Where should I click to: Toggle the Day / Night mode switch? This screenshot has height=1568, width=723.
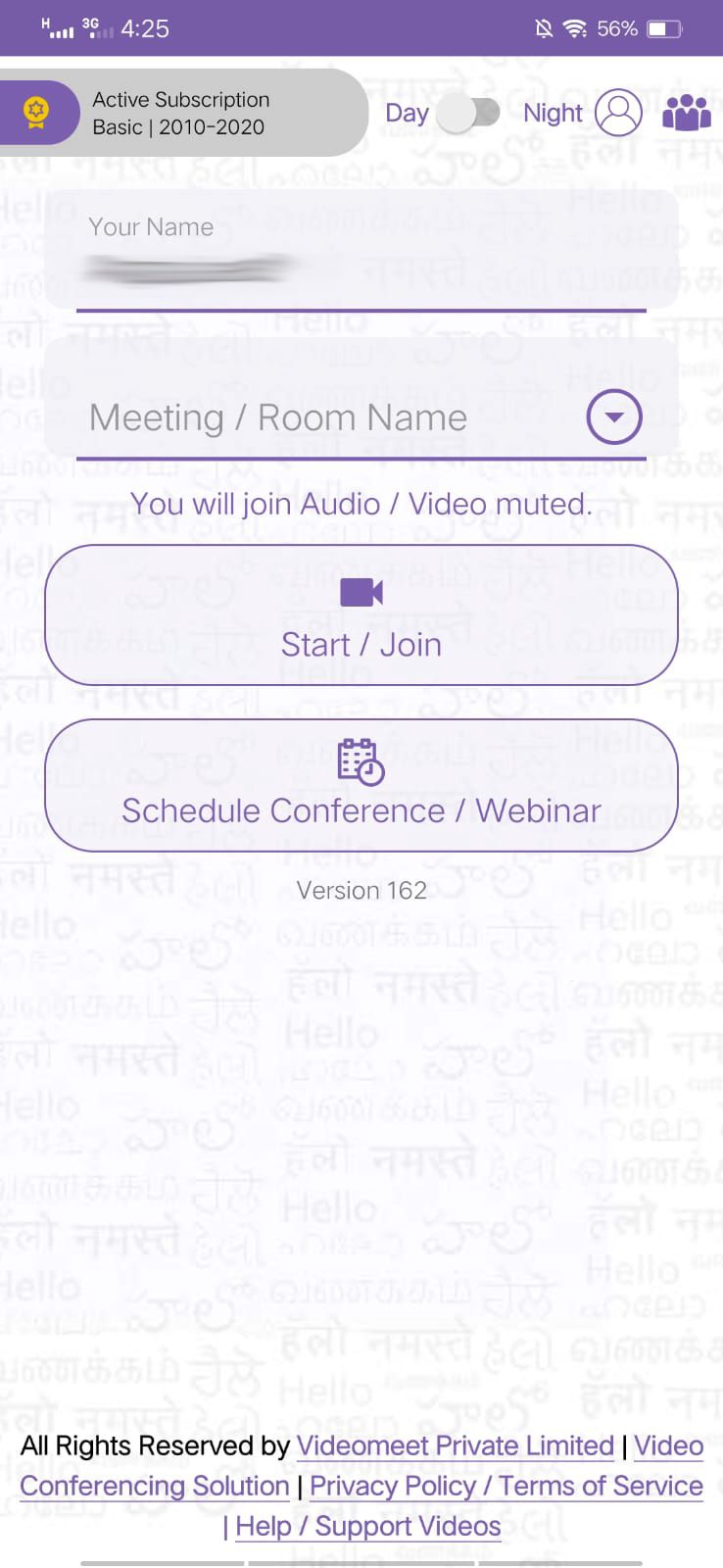pos(468,113)
